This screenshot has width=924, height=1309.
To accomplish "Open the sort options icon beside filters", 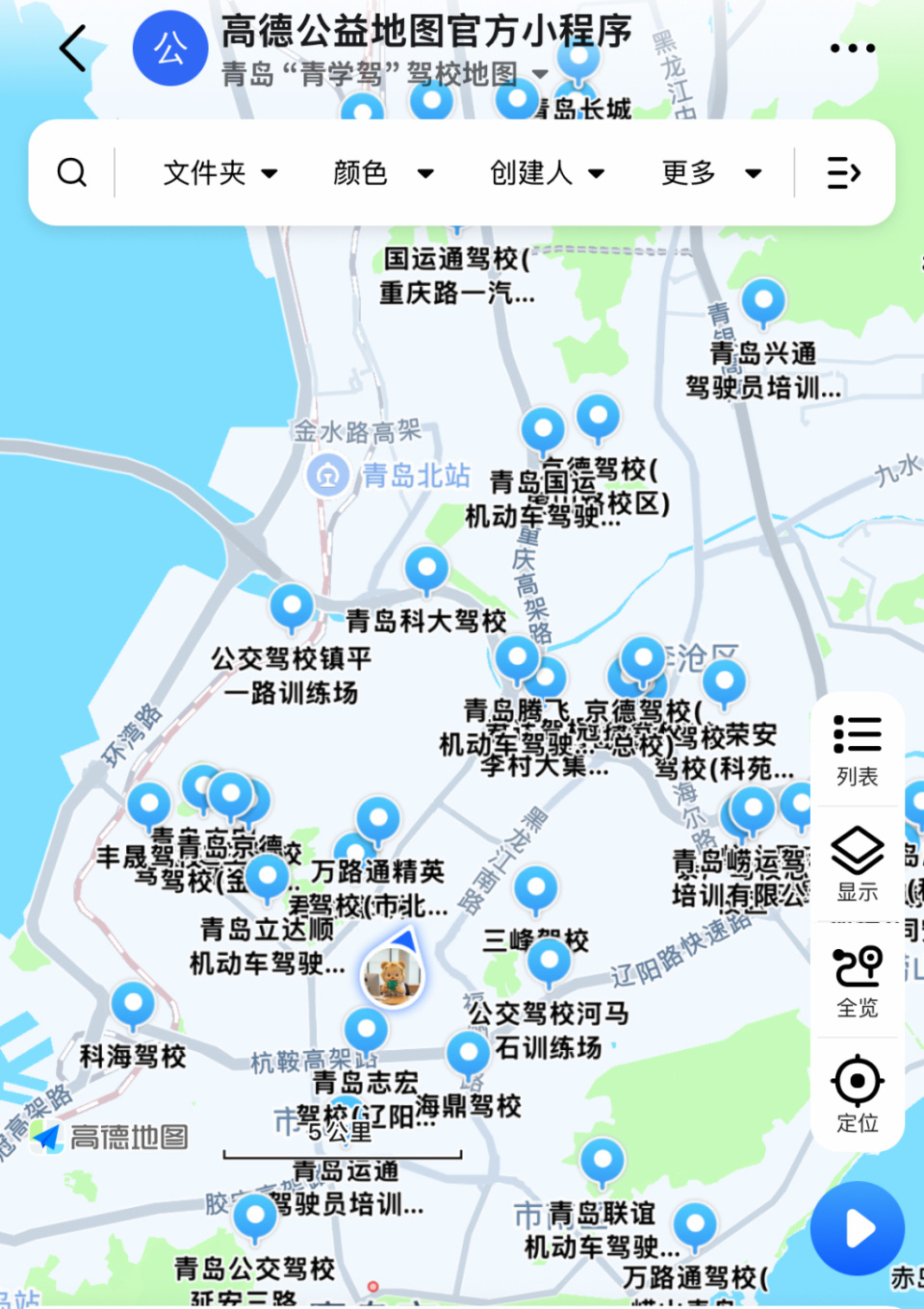I will click(844, 171).
